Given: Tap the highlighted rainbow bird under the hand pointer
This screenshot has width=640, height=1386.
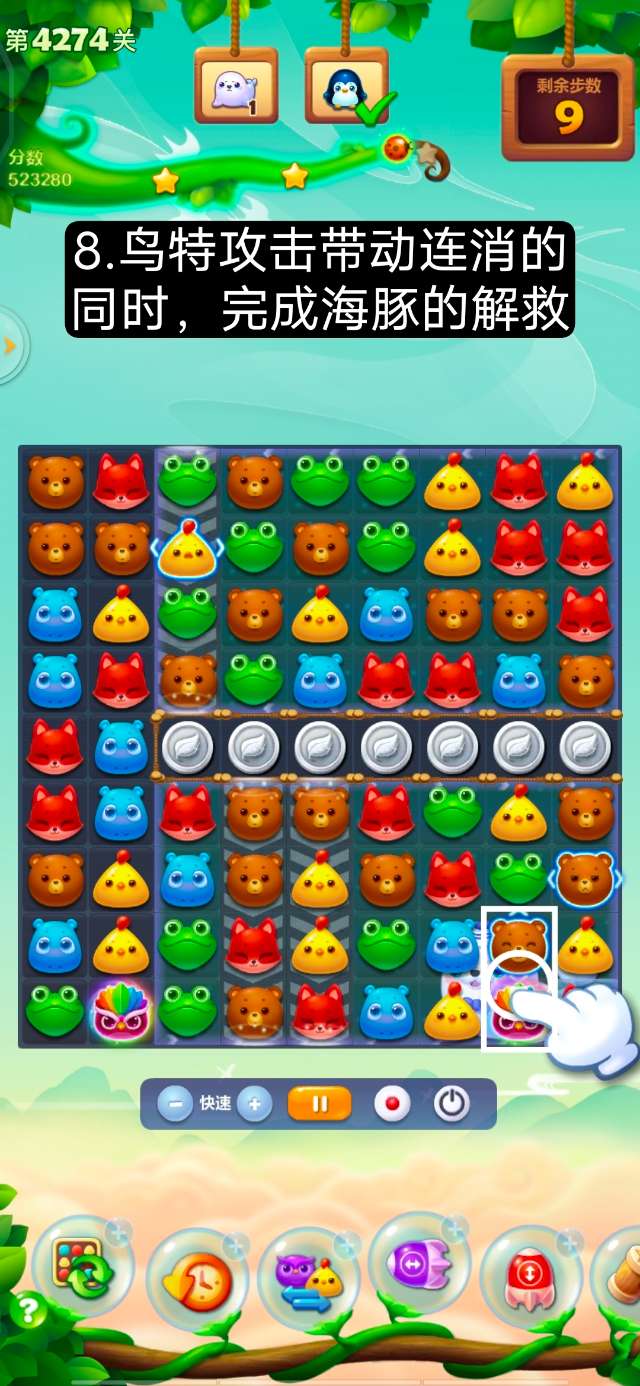Looking at the screenshot, I should pos(519,1005).
